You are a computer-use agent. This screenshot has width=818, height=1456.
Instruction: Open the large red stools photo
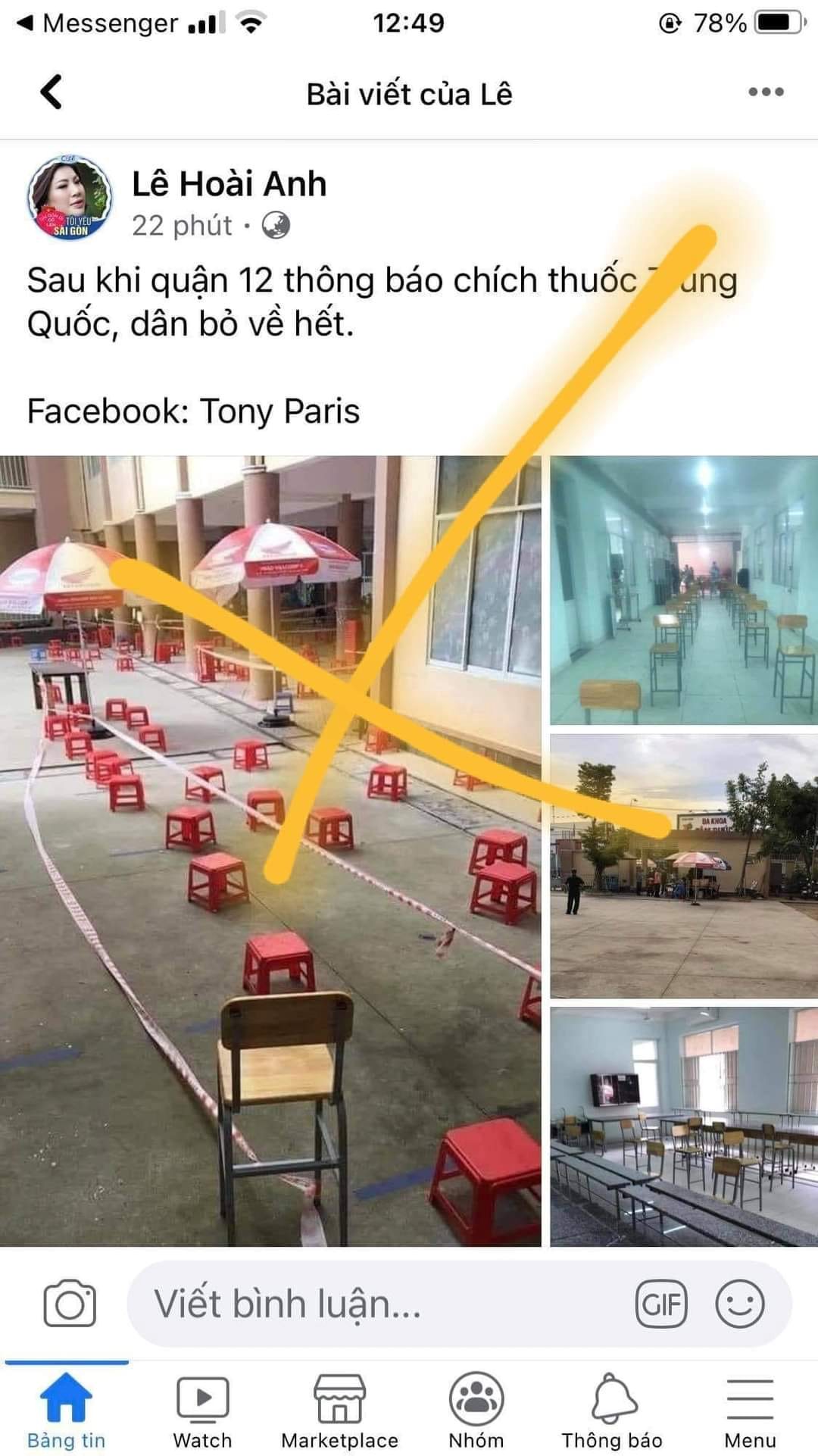[270, 850]
